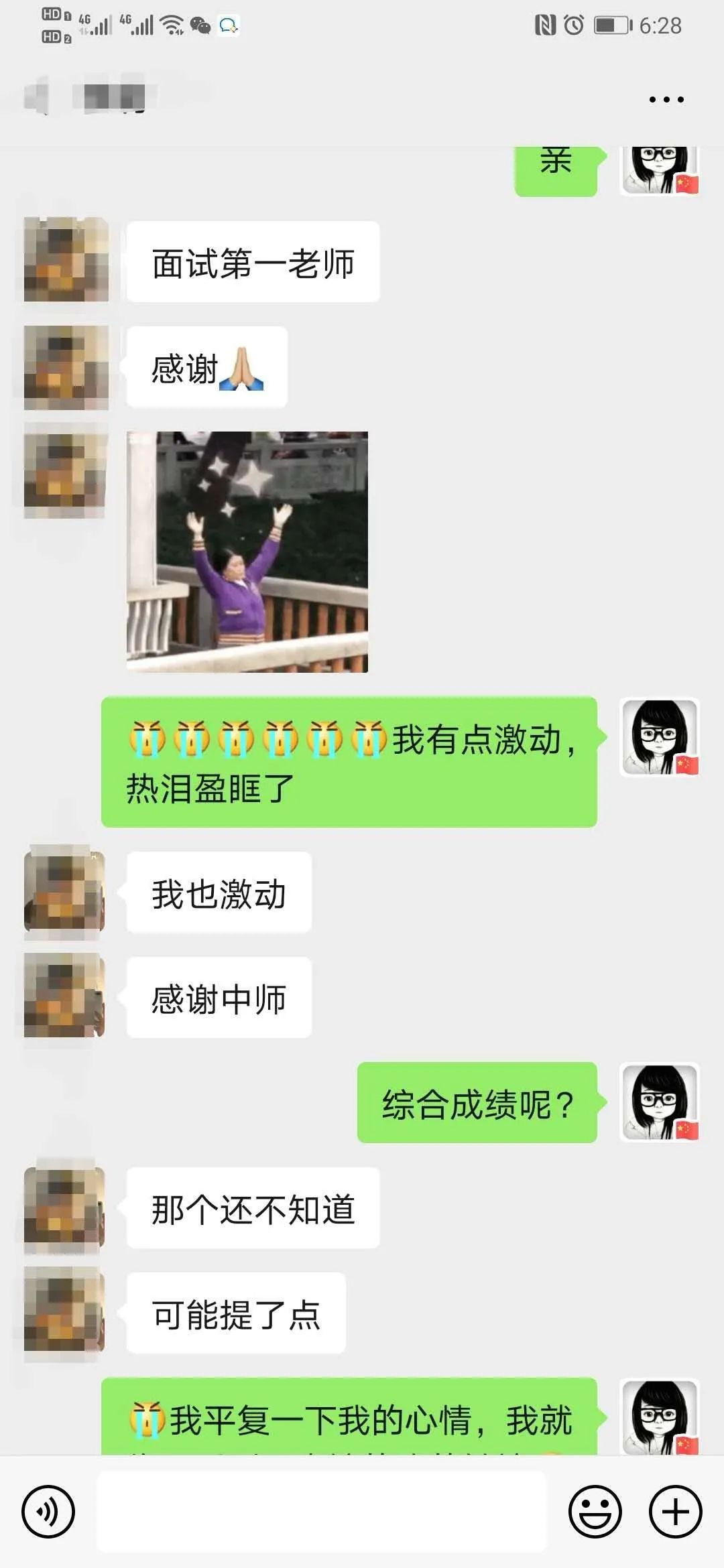The image size is (724, 1568).
Task: Focus the message text input field
Action: coord(322,1511)
